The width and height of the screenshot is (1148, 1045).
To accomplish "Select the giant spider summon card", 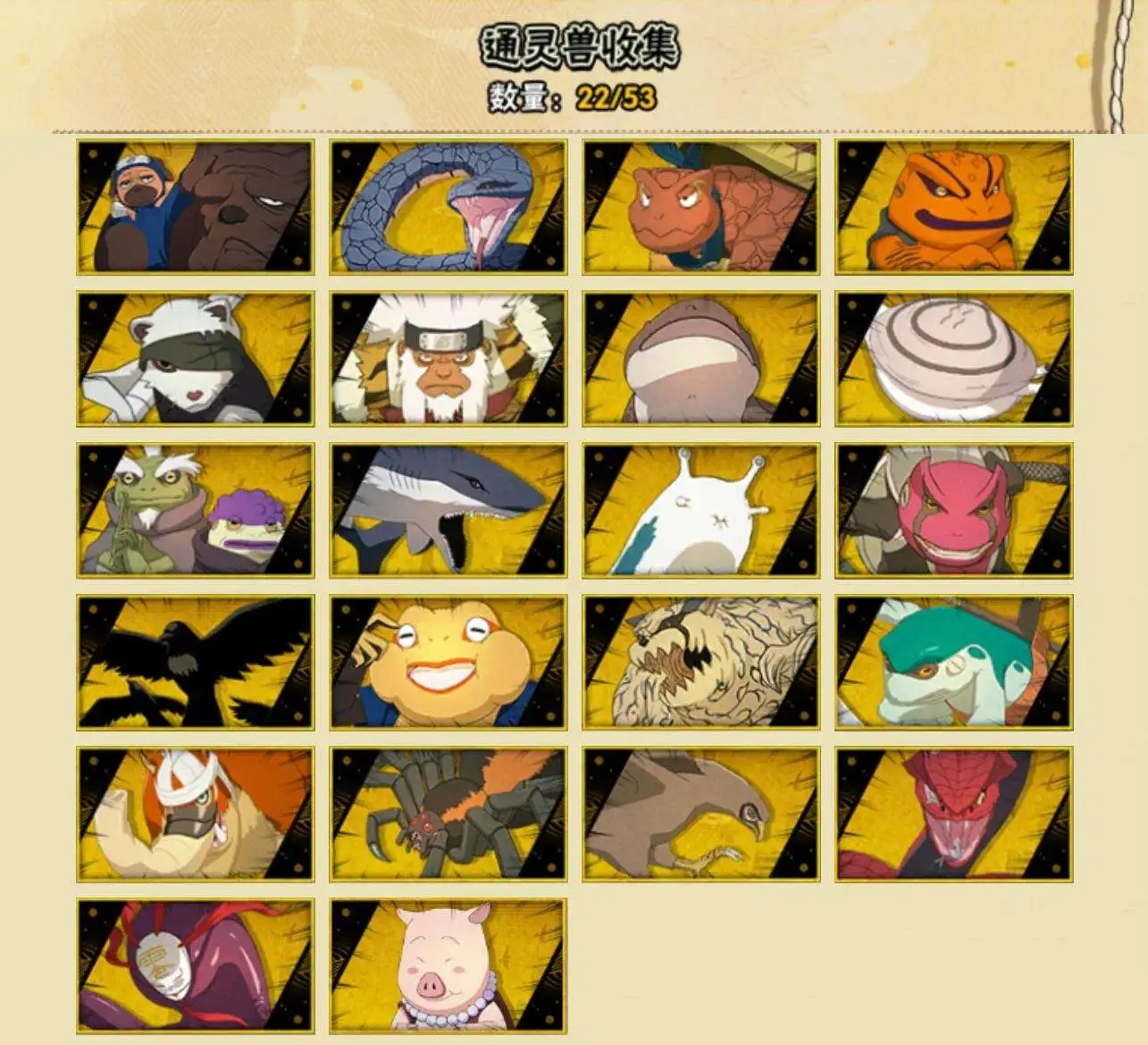I will click(x=448, y=814).
